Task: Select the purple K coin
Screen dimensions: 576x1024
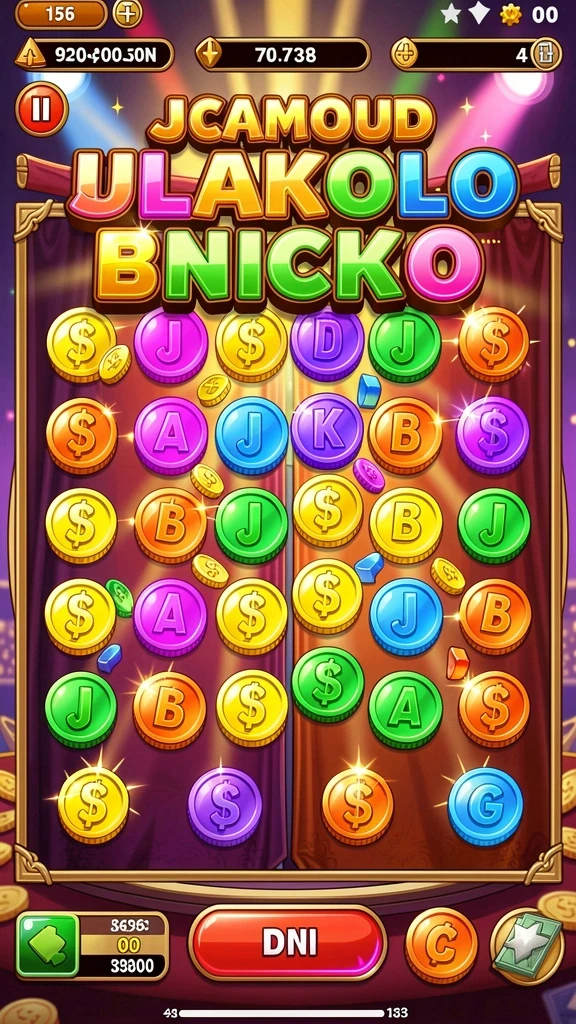Action: pyautogui.click(x=327, y=431)
